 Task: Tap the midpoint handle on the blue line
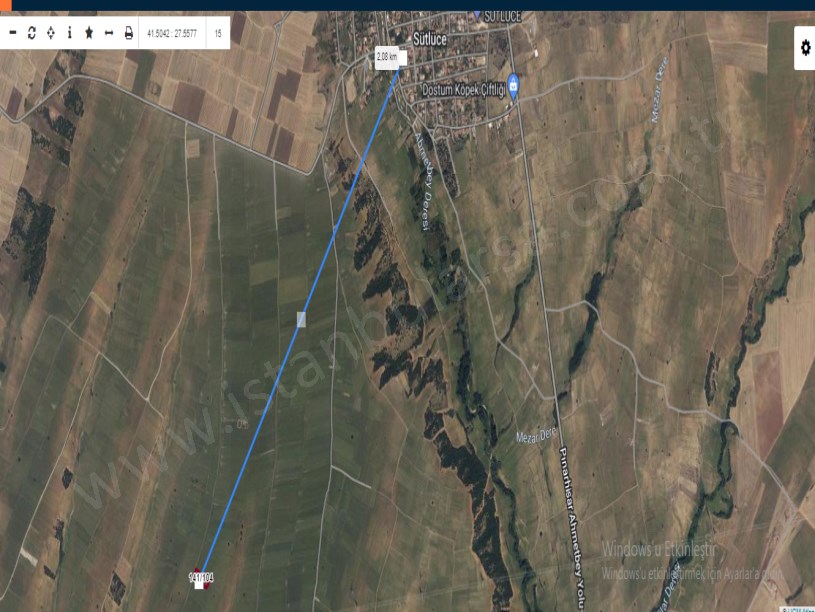click(x=301, y=319)
